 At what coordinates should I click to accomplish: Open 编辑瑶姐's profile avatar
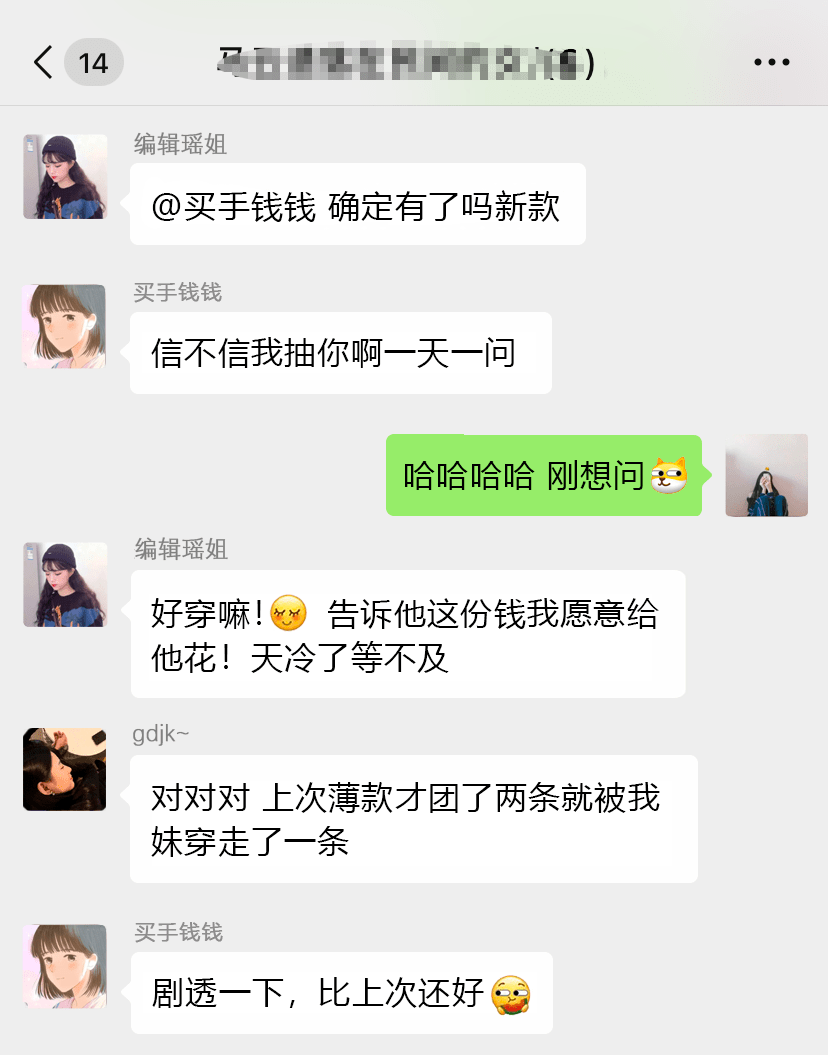pyautogui.click(x=64, y=176)
